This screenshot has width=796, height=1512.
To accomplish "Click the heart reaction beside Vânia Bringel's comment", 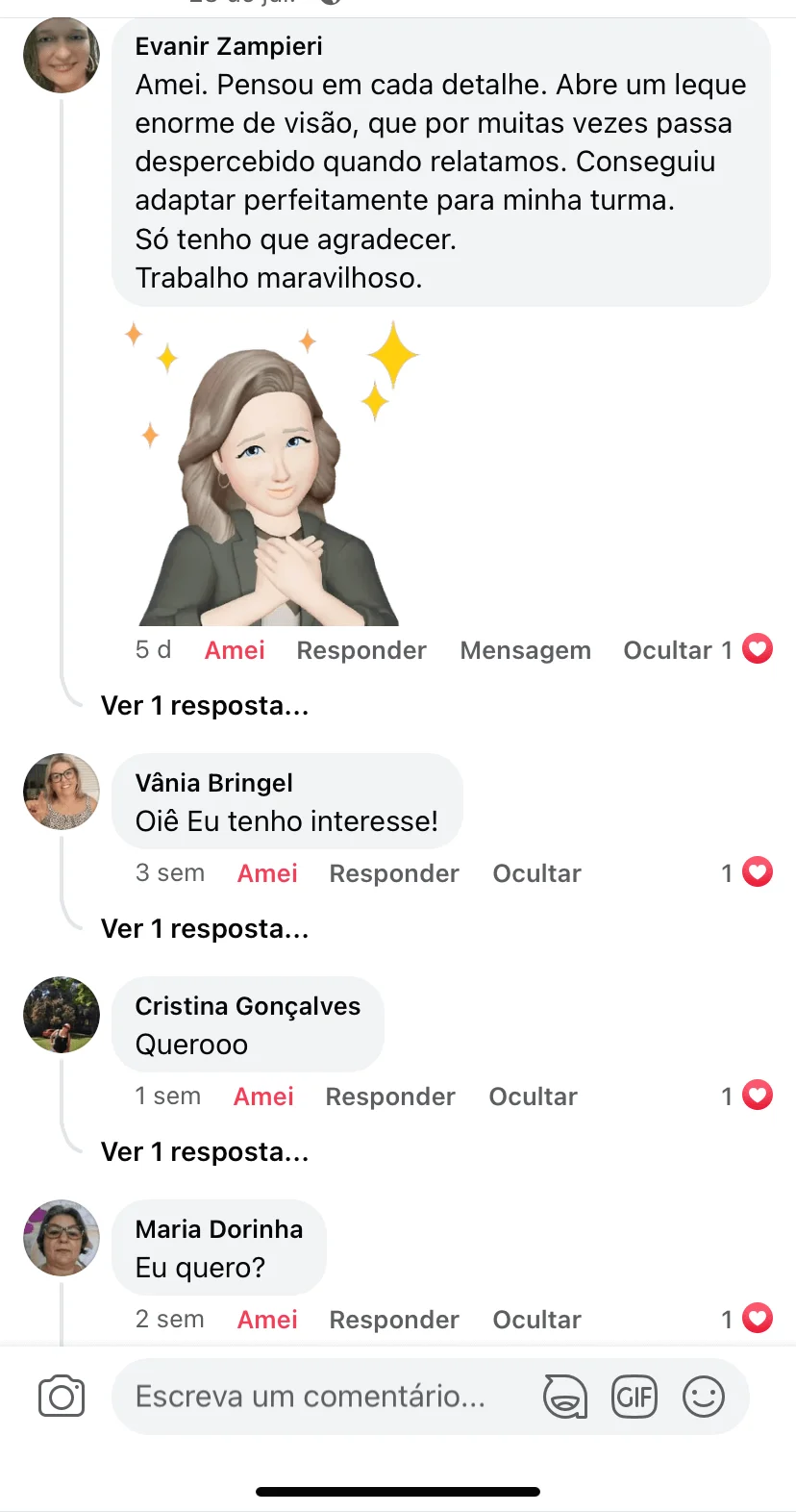I will 759,872.
